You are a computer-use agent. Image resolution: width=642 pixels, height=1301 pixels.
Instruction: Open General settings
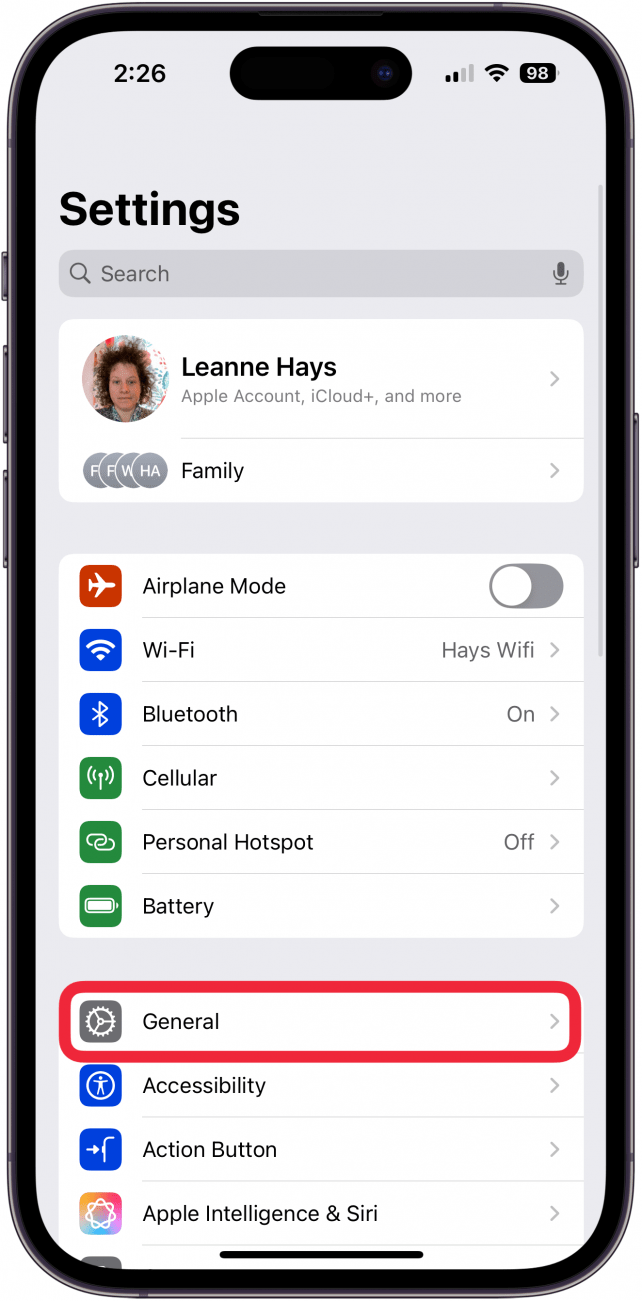(x=320, y=1021)
